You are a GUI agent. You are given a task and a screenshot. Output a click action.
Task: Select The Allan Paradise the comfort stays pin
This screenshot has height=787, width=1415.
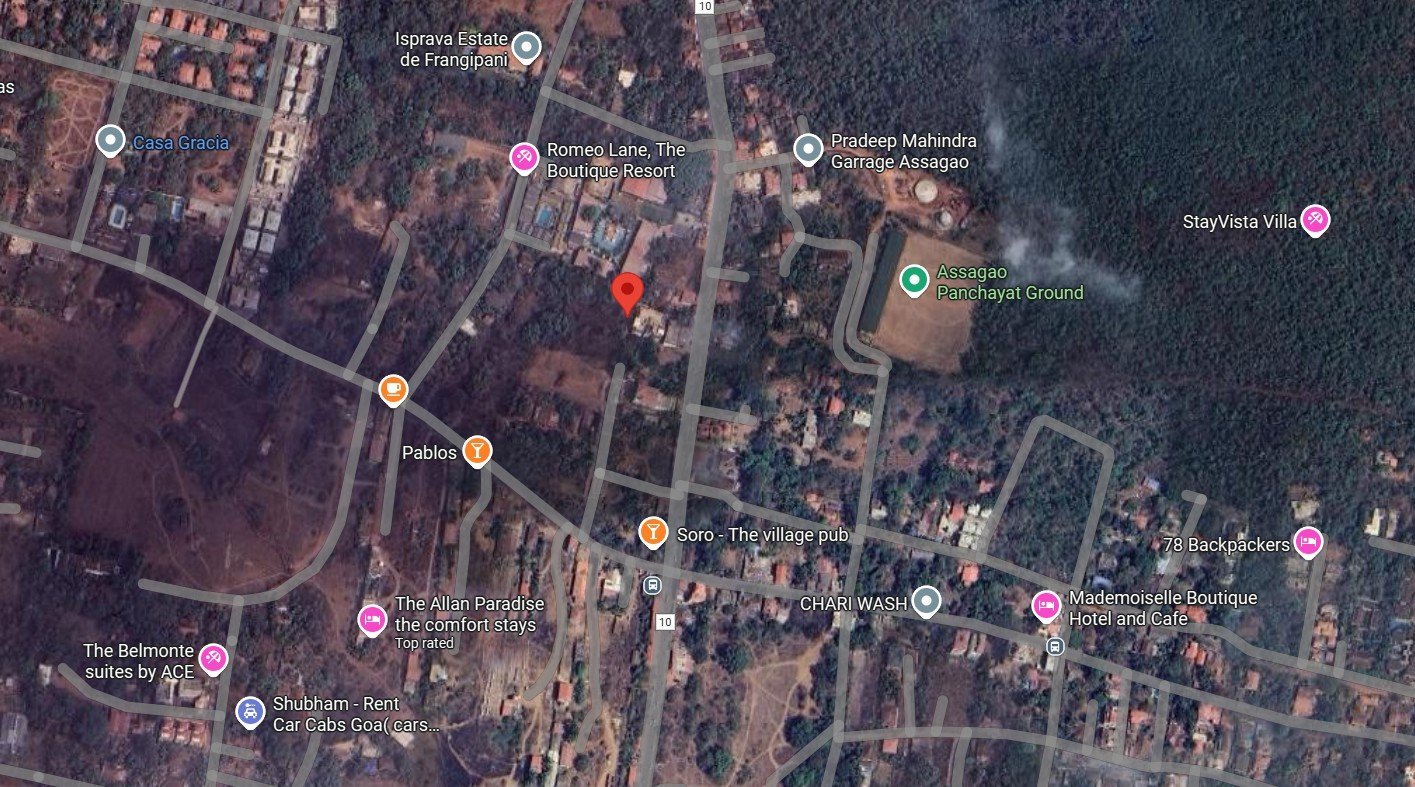[373, 619]
